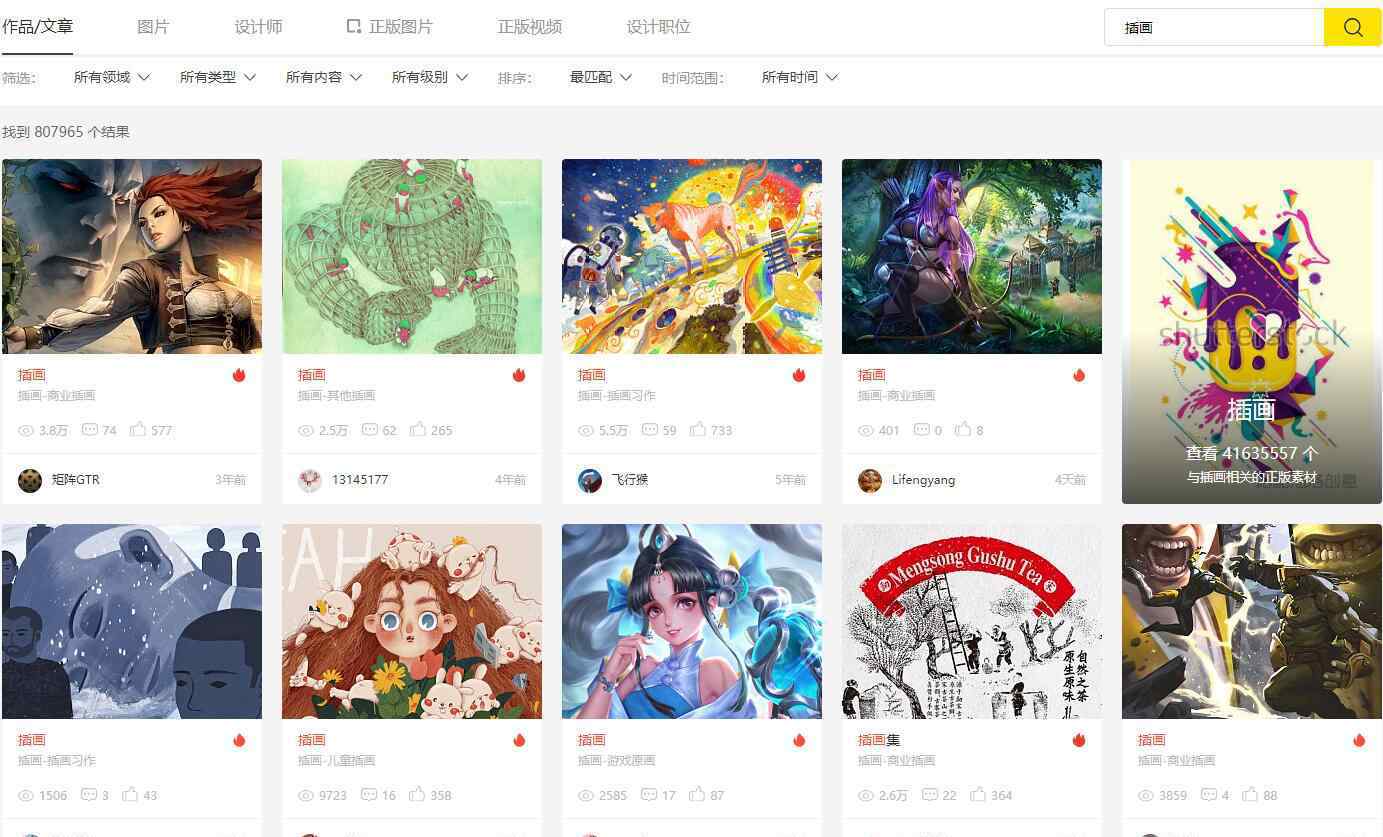Open the green illustration by 13145177
This screenshot has width=1383, height=837.
click(x=412, y=256)
